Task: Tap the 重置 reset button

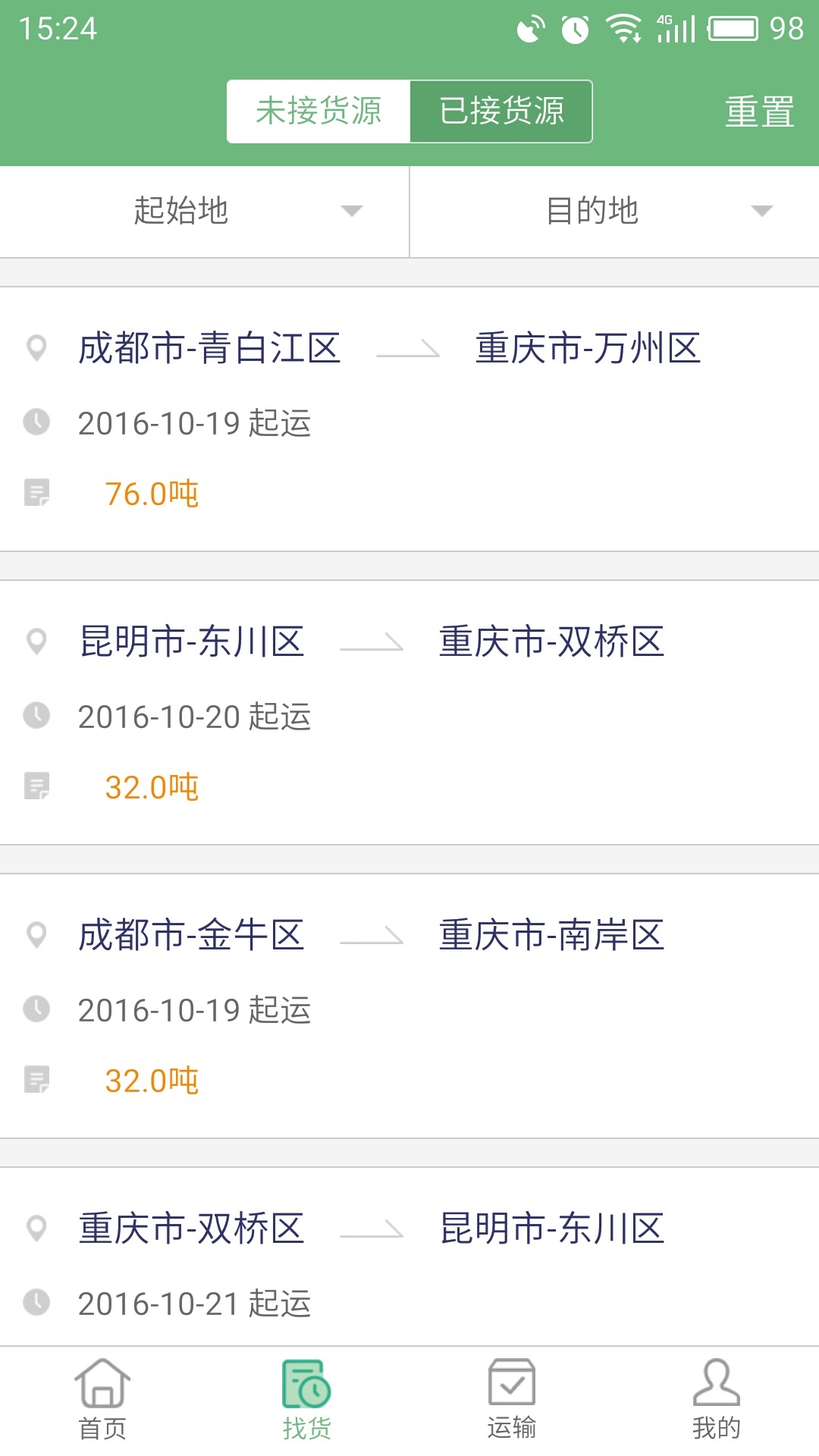Action: [x=759, y=113]
